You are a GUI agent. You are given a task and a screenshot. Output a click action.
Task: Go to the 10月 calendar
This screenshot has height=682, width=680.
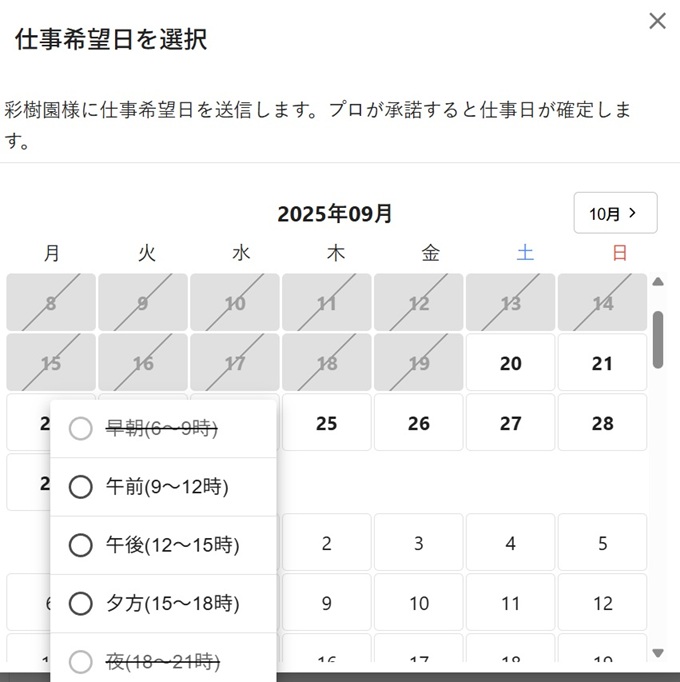point(615,213)
